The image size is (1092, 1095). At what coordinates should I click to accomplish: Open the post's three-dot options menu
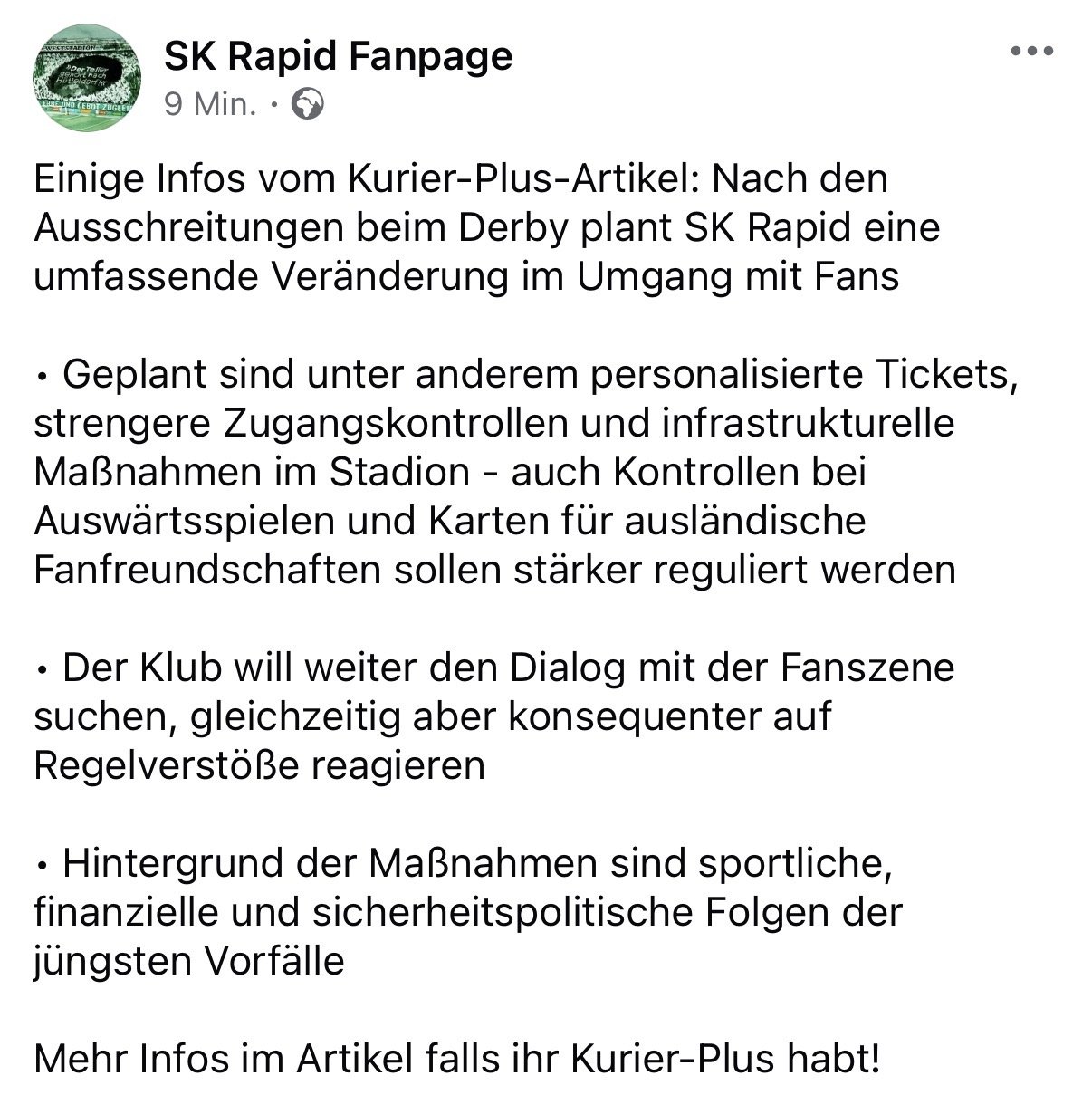click(x=1031, y=52)
